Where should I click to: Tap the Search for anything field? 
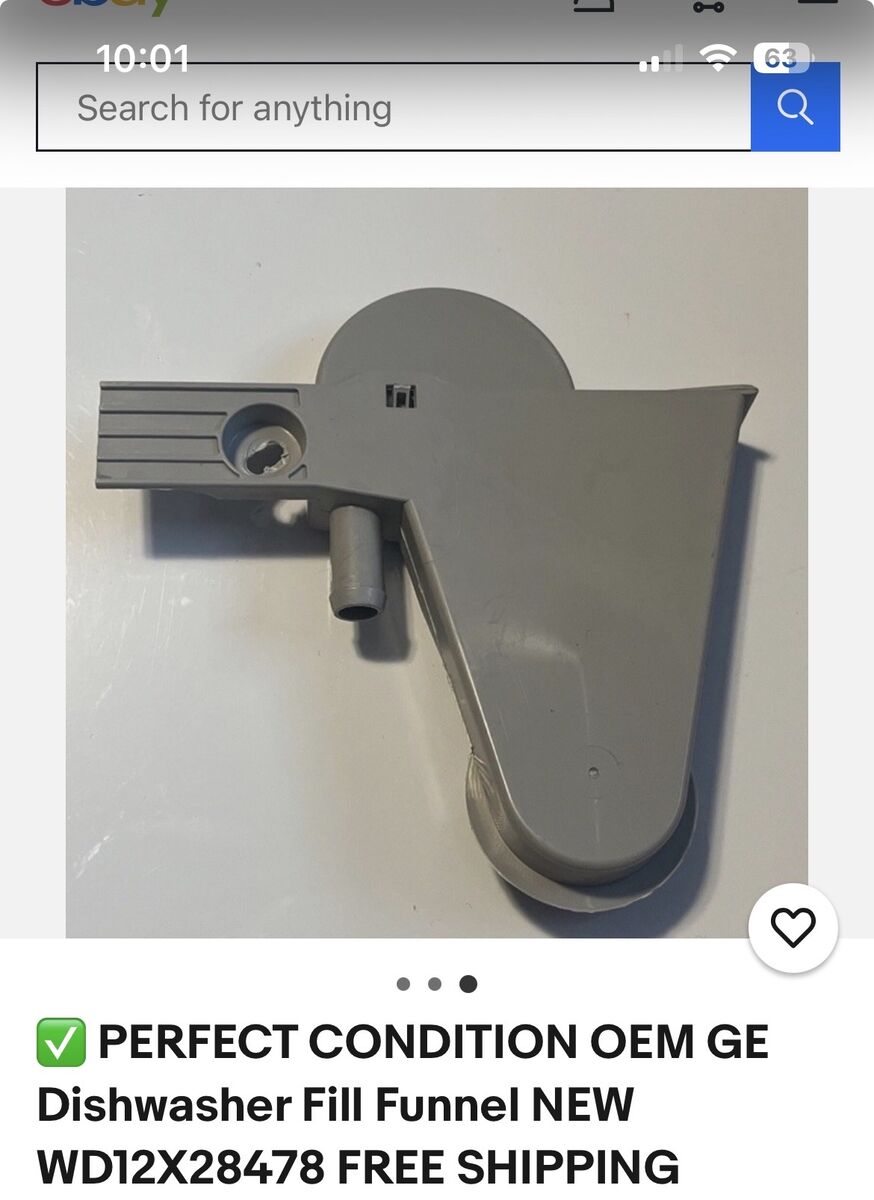click(x=392, y=108)
